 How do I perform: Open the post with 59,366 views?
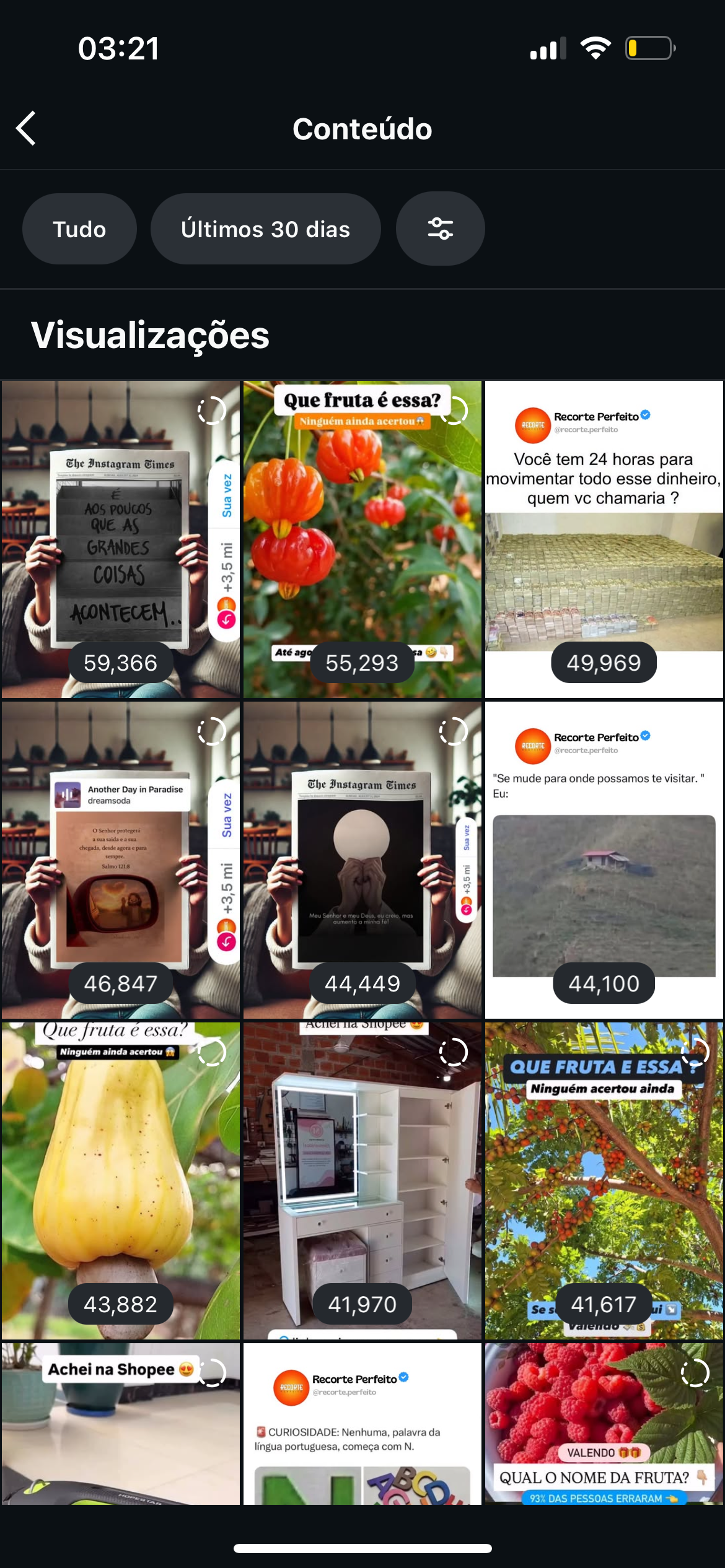(x=120, y=539)
